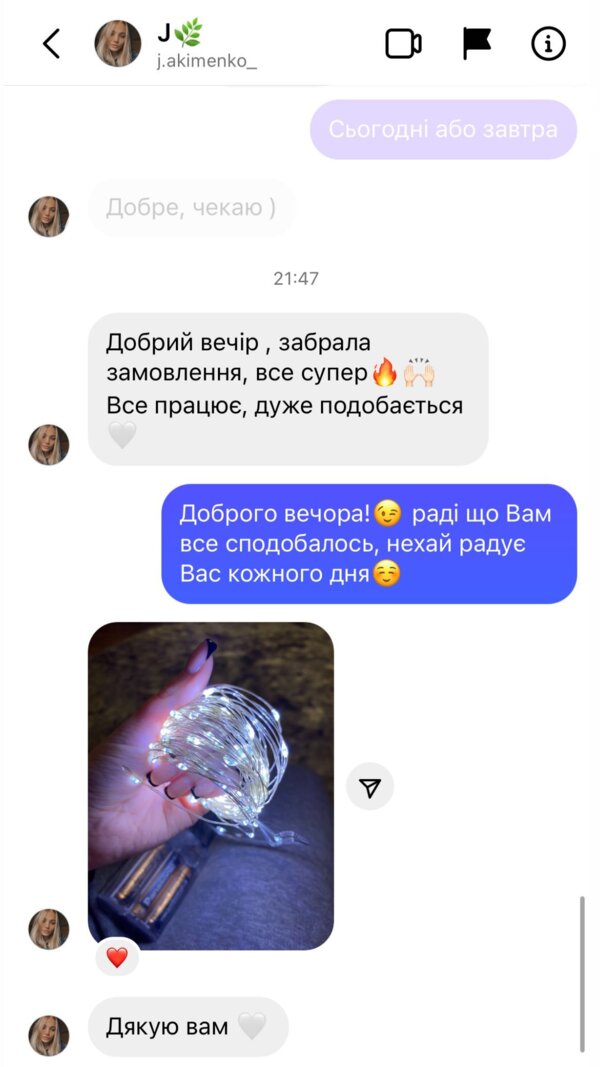Image resolution: width=600 pixels, height=1067 pixels.
Task: Tap the flag icon in the header
Action: 477,44
